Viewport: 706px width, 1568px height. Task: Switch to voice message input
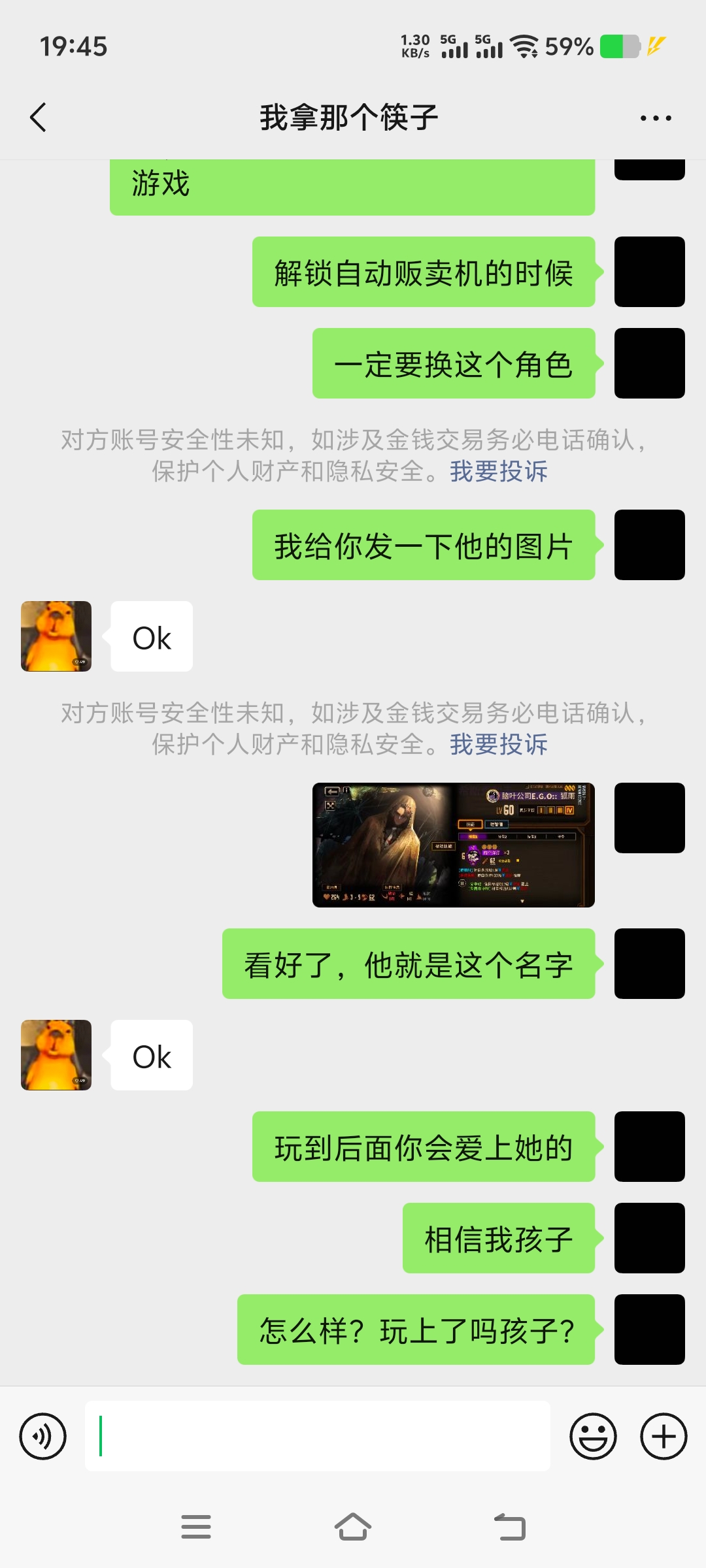tap(43, 1436)
